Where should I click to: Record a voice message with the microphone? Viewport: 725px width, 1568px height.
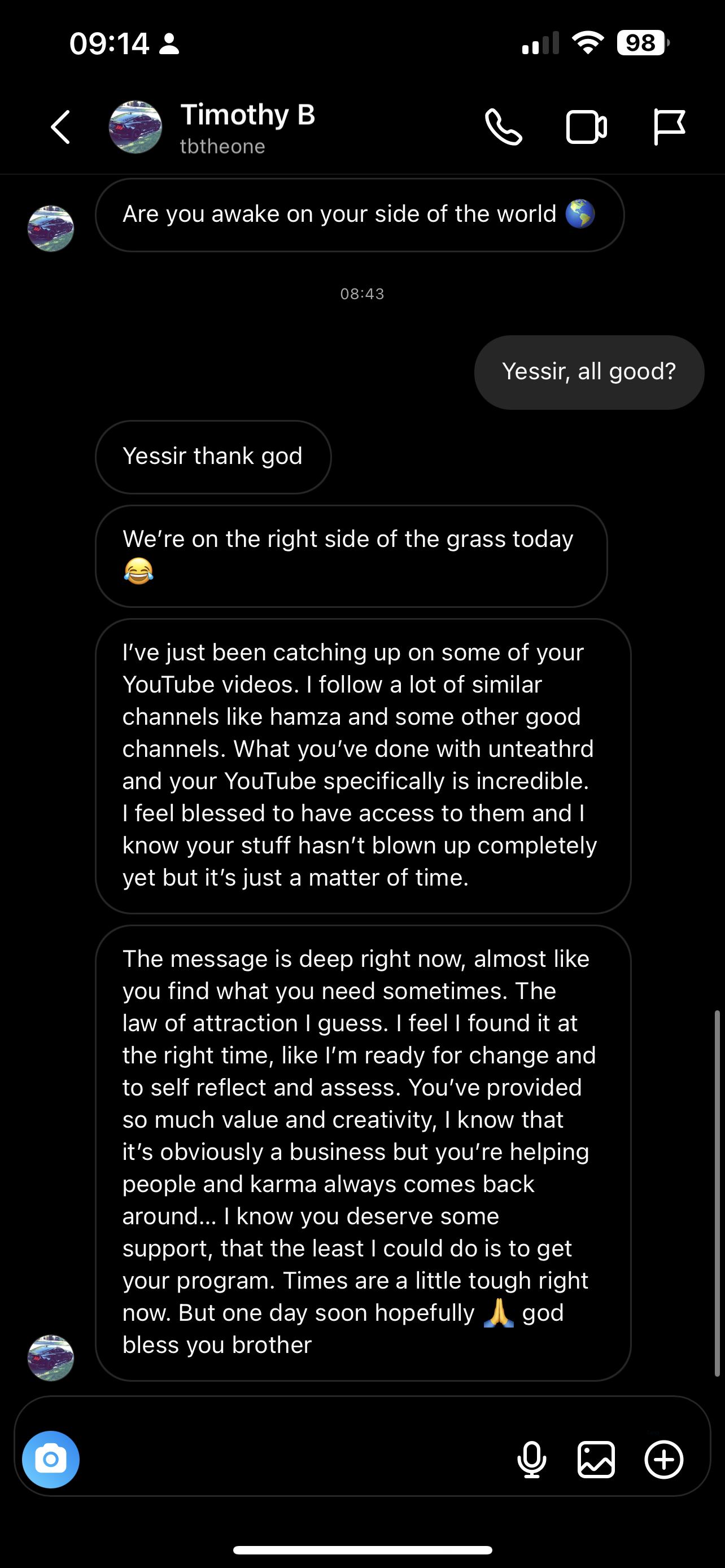coord(531,1459)
